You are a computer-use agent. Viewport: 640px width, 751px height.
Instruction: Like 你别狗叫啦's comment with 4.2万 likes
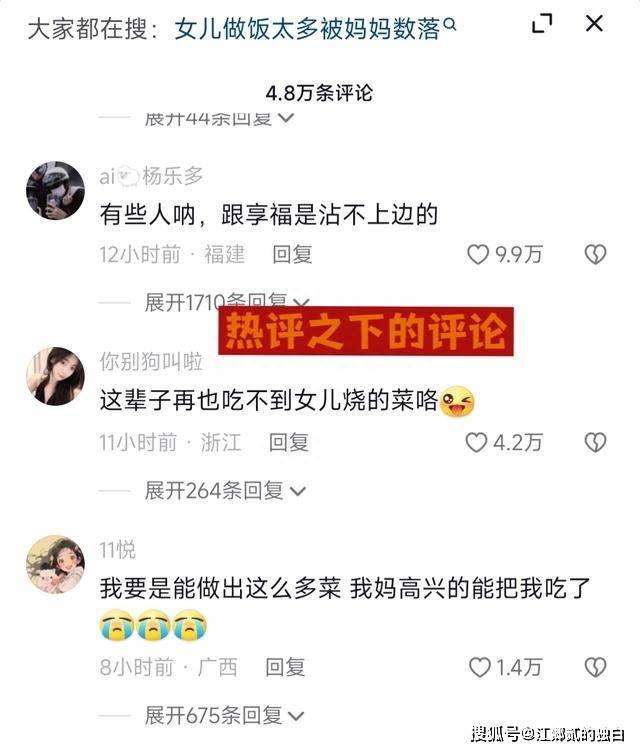tap(477, 442)
